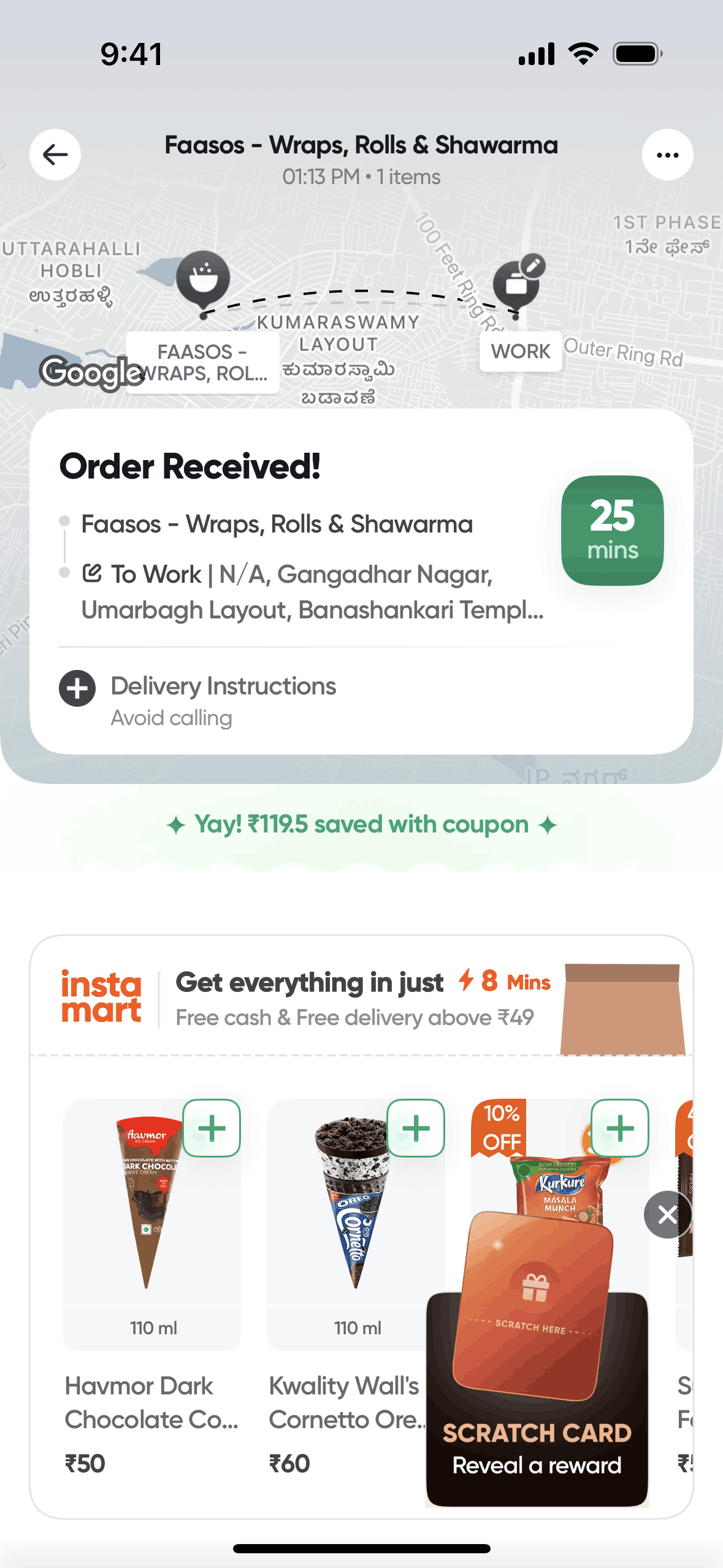This screenshot has width=723, height=1568.
Task: Add Kurkure Masala Munch to cart
Action: pos(620,1128)
